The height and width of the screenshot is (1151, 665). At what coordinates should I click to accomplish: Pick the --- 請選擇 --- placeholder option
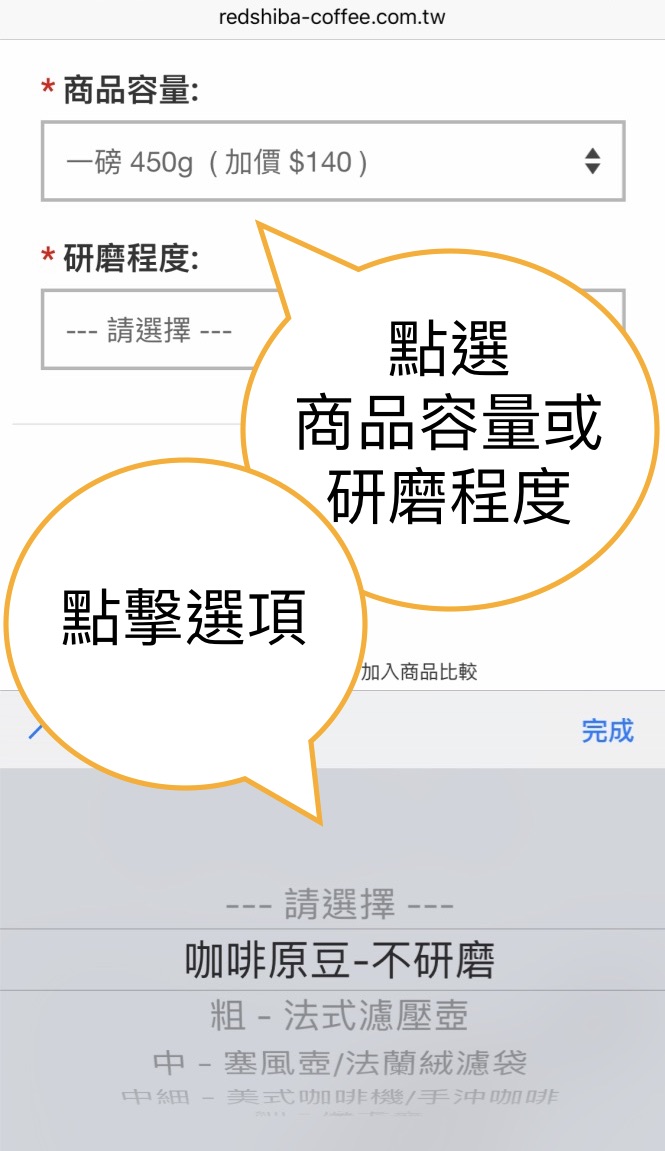[340, 904]
